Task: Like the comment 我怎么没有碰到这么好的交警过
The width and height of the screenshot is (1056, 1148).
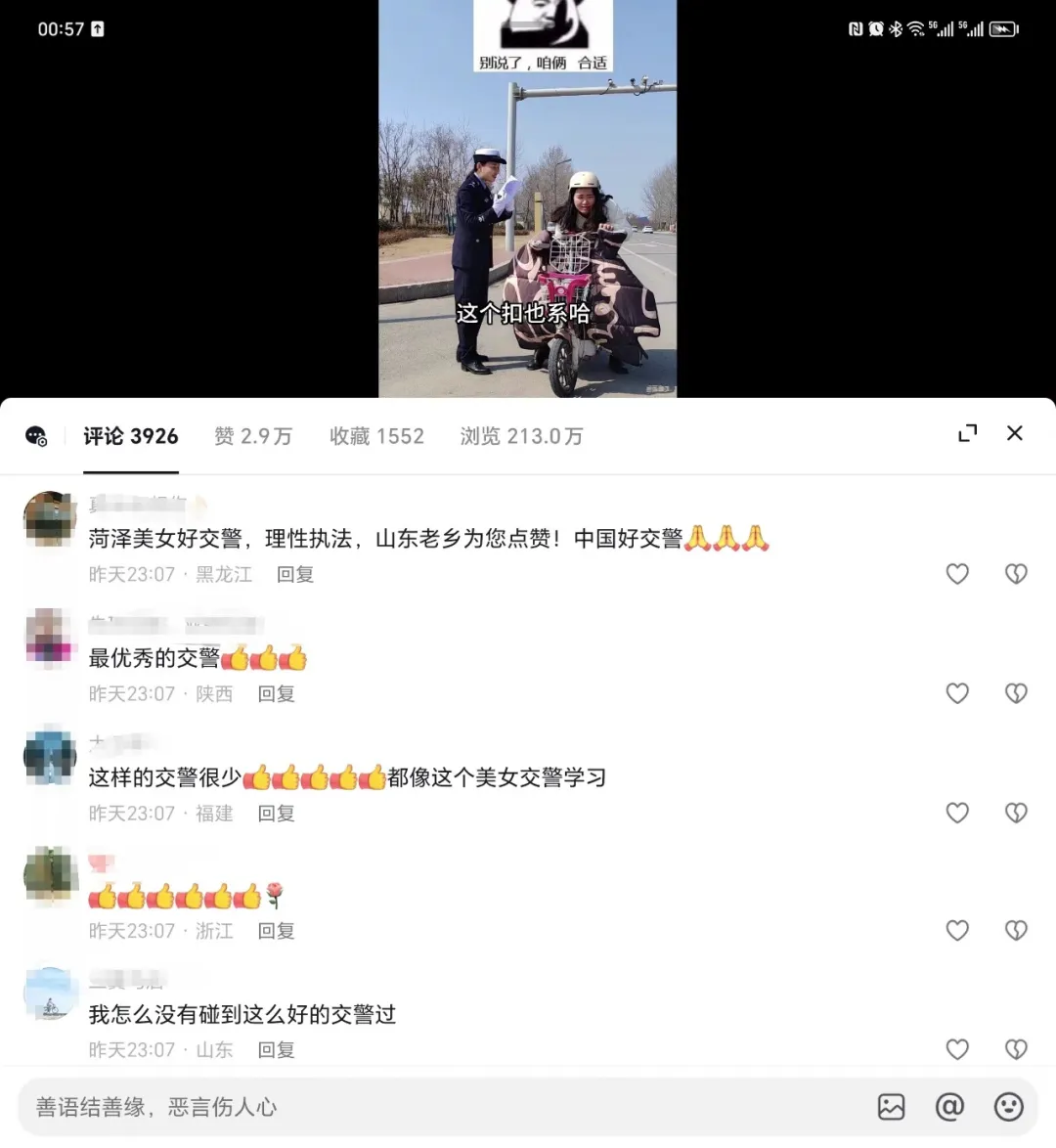Action: pyautogui.click(x=957, y=1049)
